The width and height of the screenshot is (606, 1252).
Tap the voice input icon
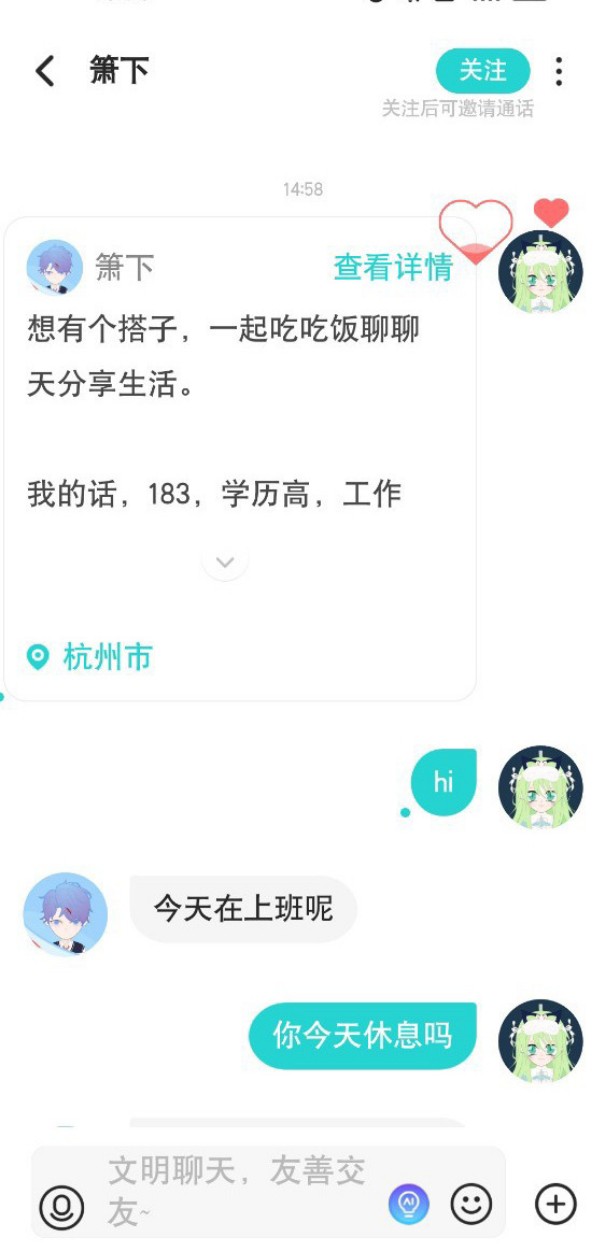tap(61, 1205)
